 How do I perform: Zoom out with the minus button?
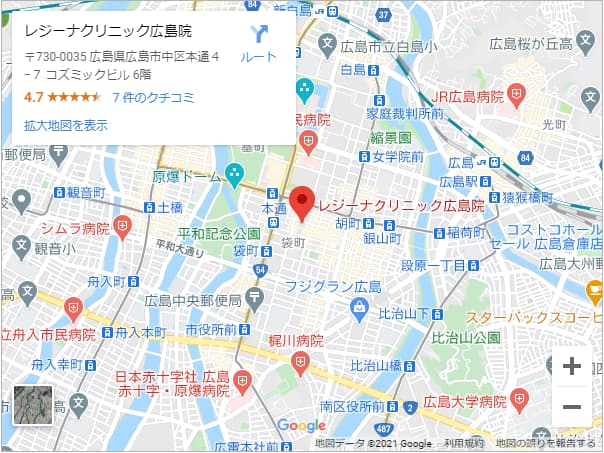[572, 407]
